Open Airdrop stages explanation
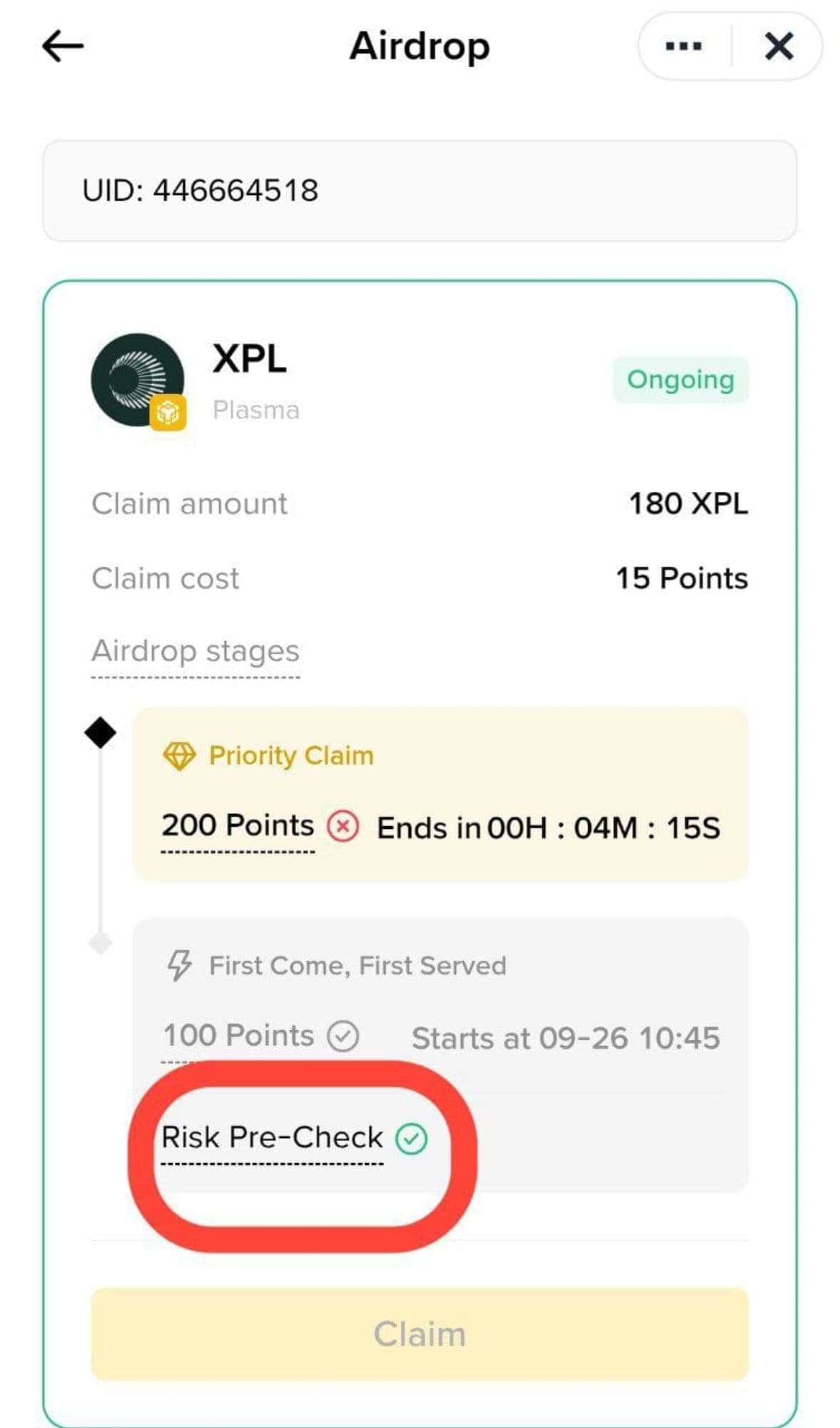The height and width of the screenshot is (1428, 840). click(195, 651)
